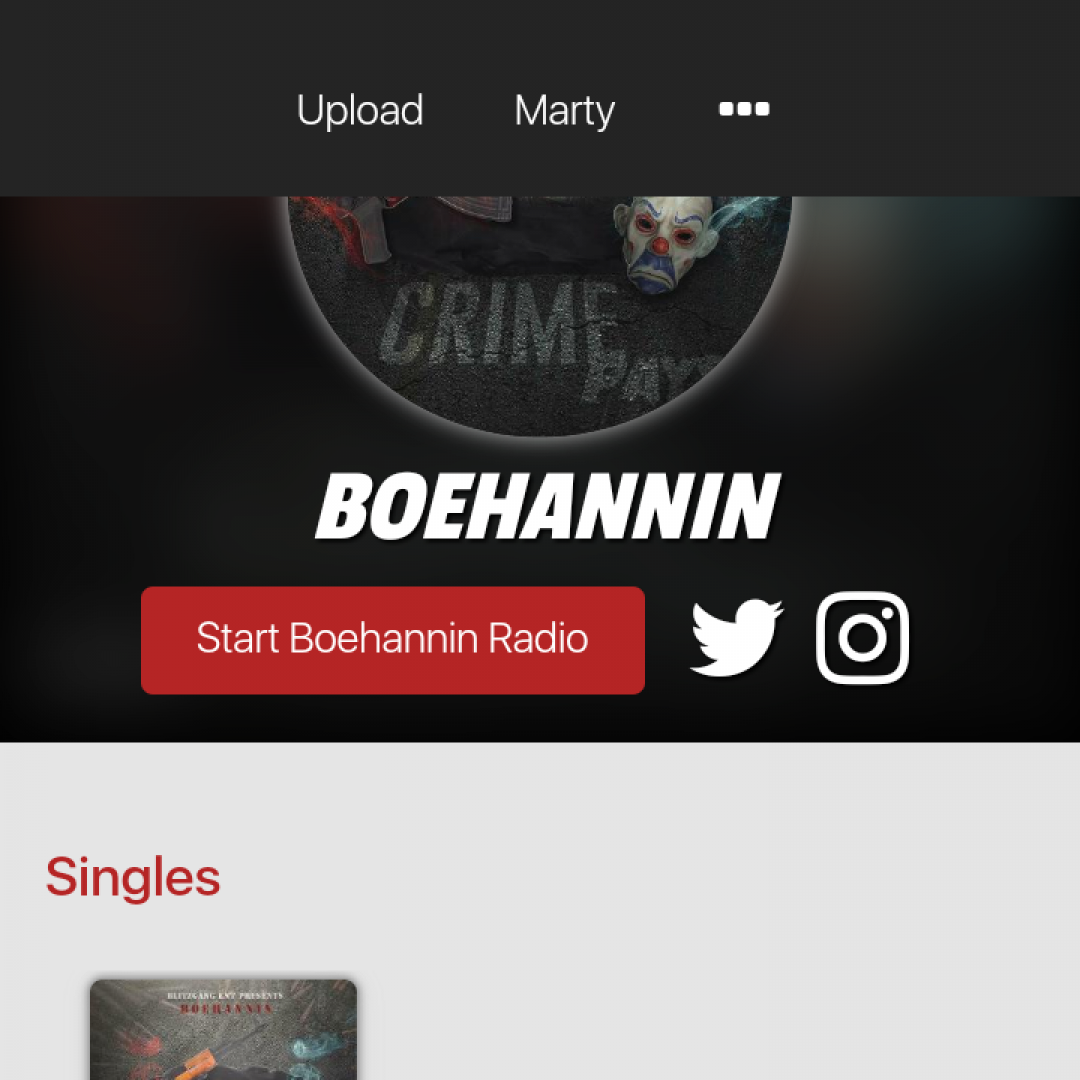Open the three-dot overflow menu

tap(744, 109)
